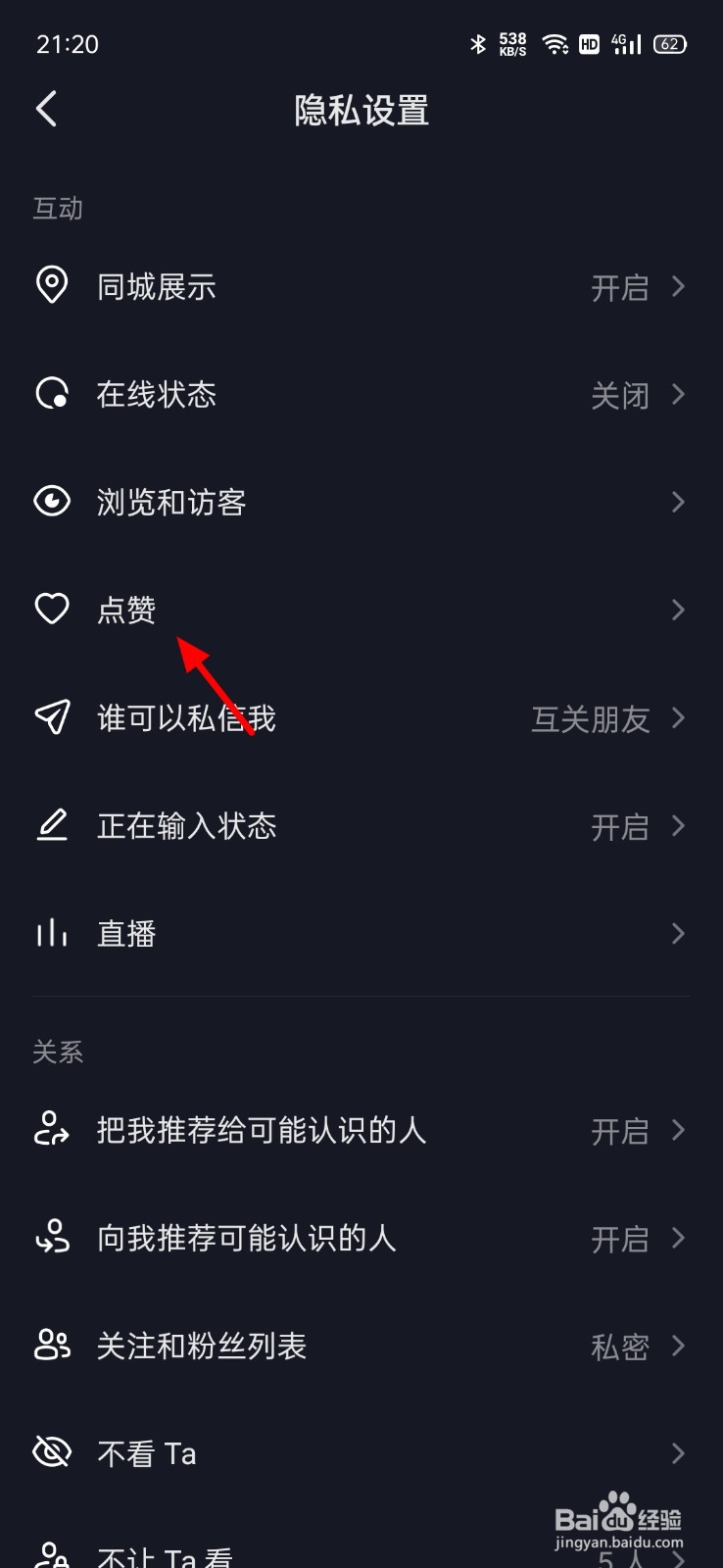Open the 不看 Ta list
The image size is (723, 1568).
pyautogui.click(x=361, y=1453)
